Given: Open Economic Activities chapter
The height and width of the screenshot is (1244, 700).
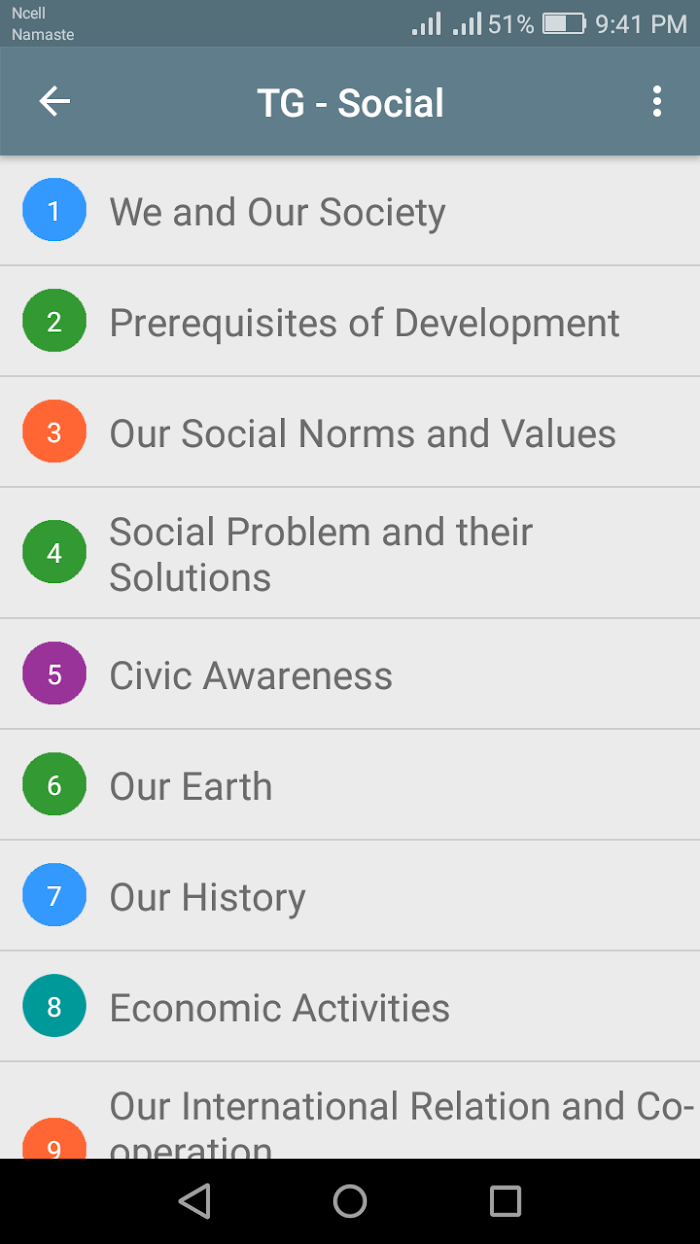Looking at the screenshot, I should pos(350,1007).
